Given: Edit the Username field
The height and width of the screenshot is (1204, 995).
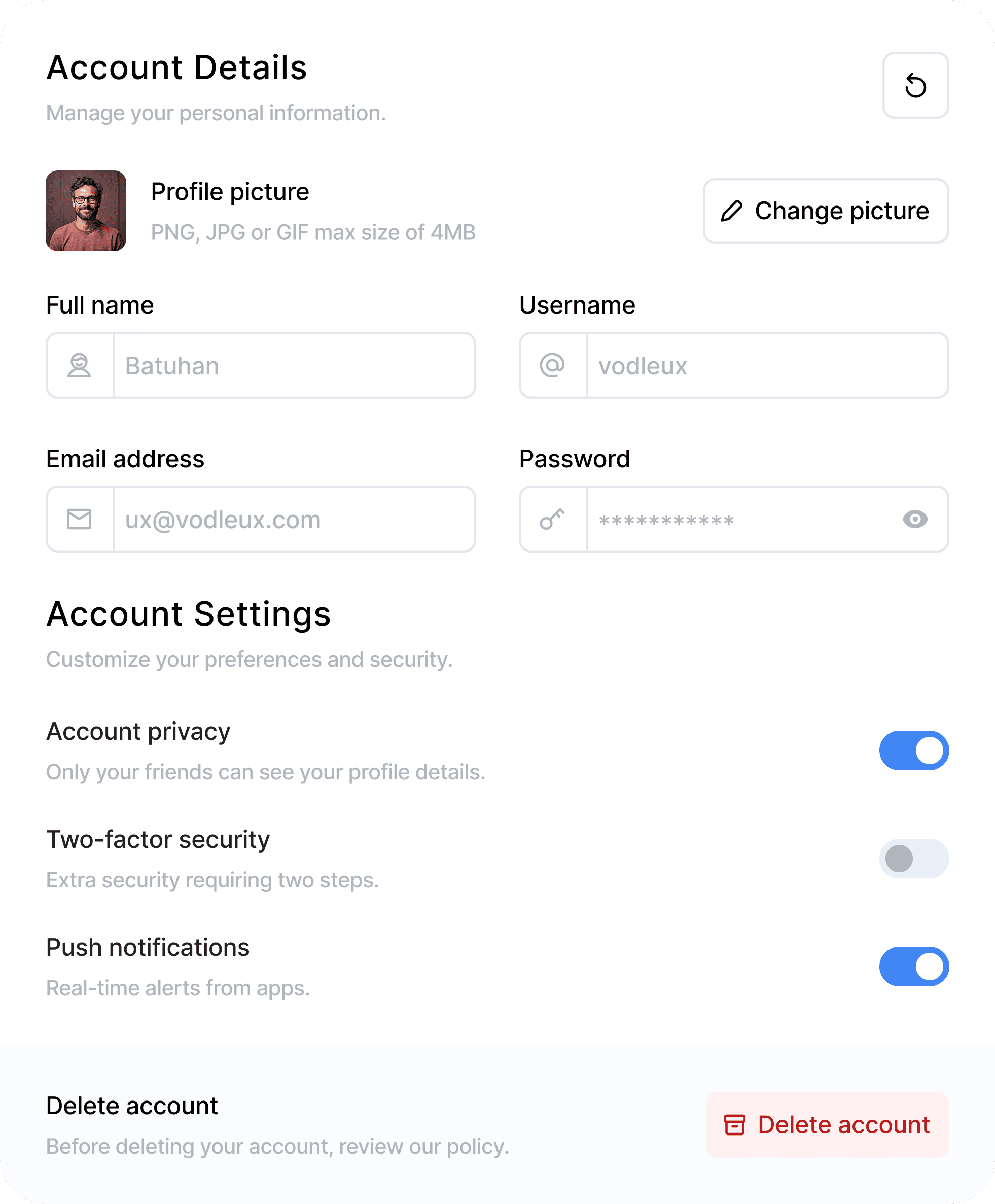Looking at the screenshot, I should 766,366.
